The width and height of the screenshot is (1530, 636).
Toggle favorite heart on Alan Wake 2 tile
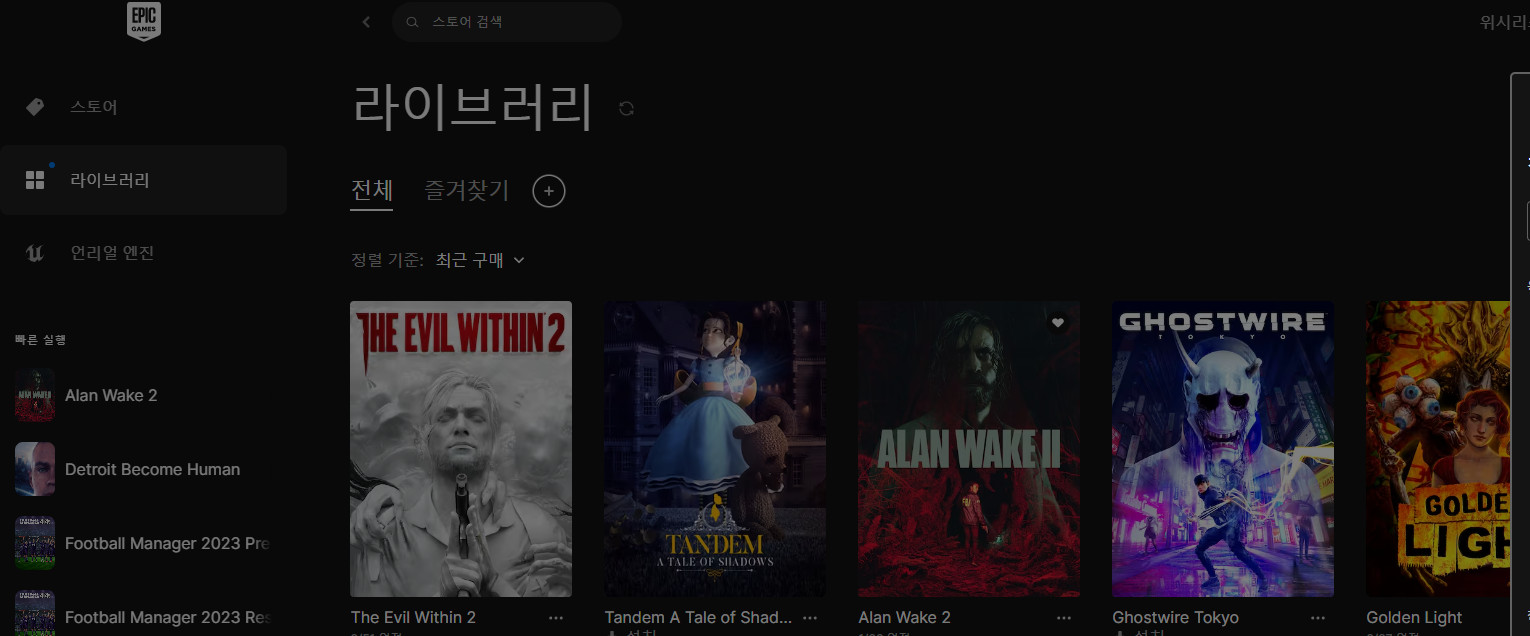point(1058,322)
